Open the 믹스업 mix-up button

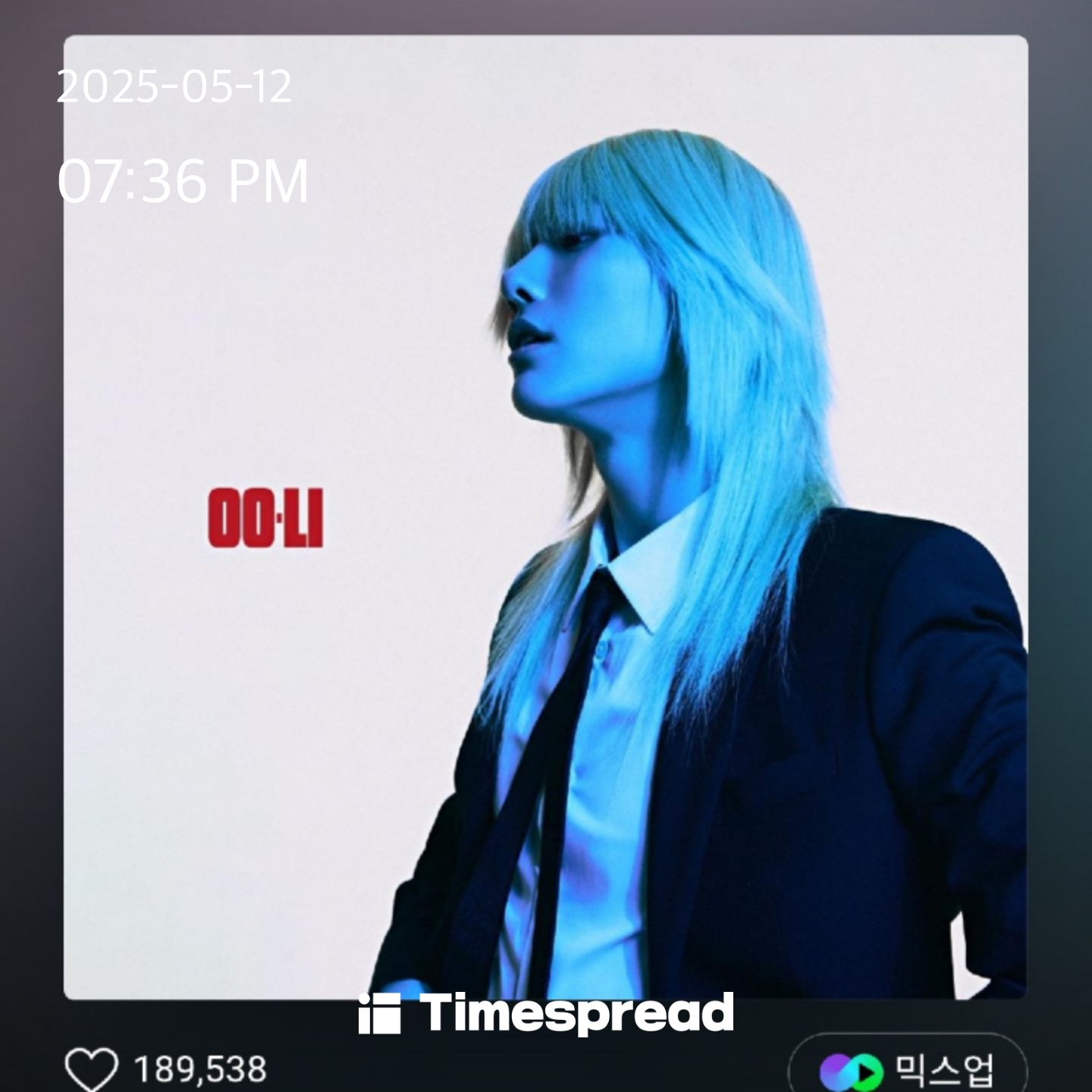point(908,1070)
